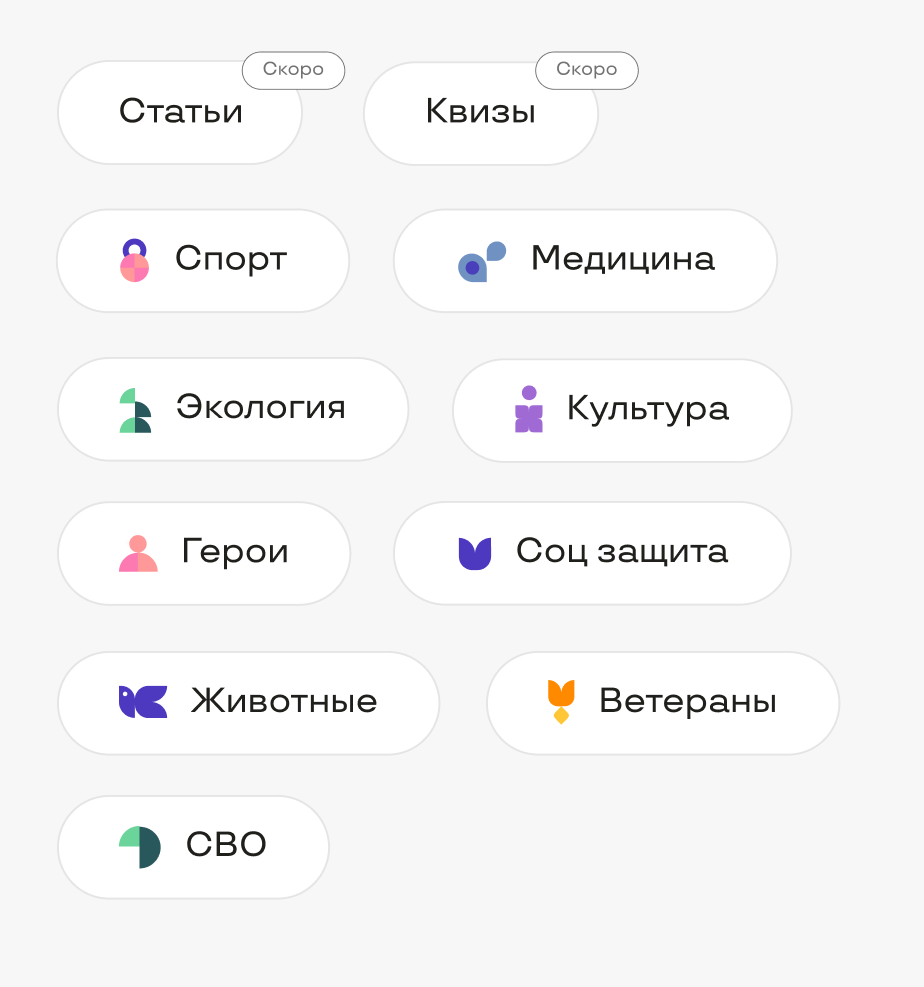Select the Животные category
Viewport: 924px width, 987px height.
pyautogui.click(x=248, y=702)
